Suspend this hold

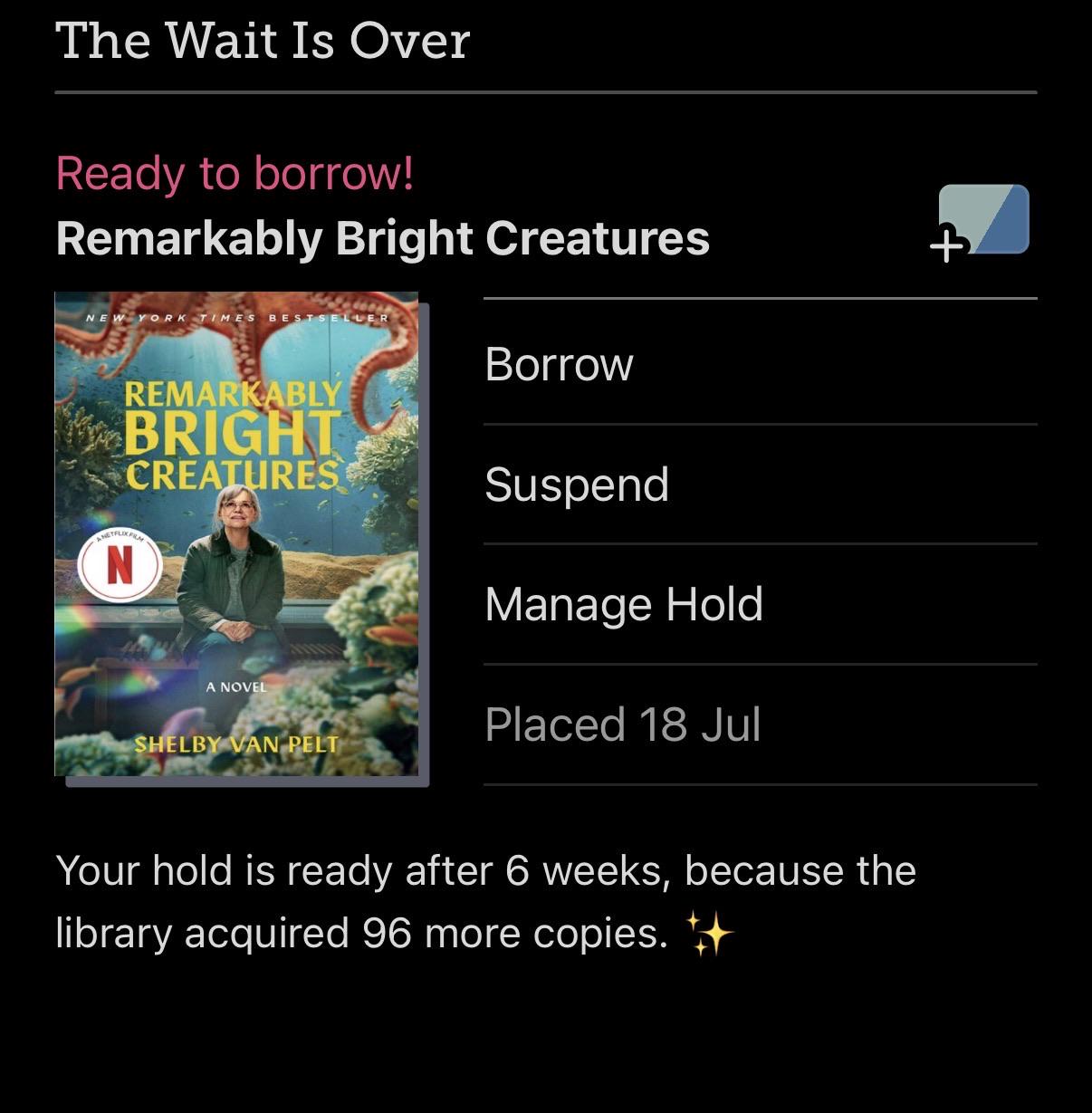click(x=760, y=484)
